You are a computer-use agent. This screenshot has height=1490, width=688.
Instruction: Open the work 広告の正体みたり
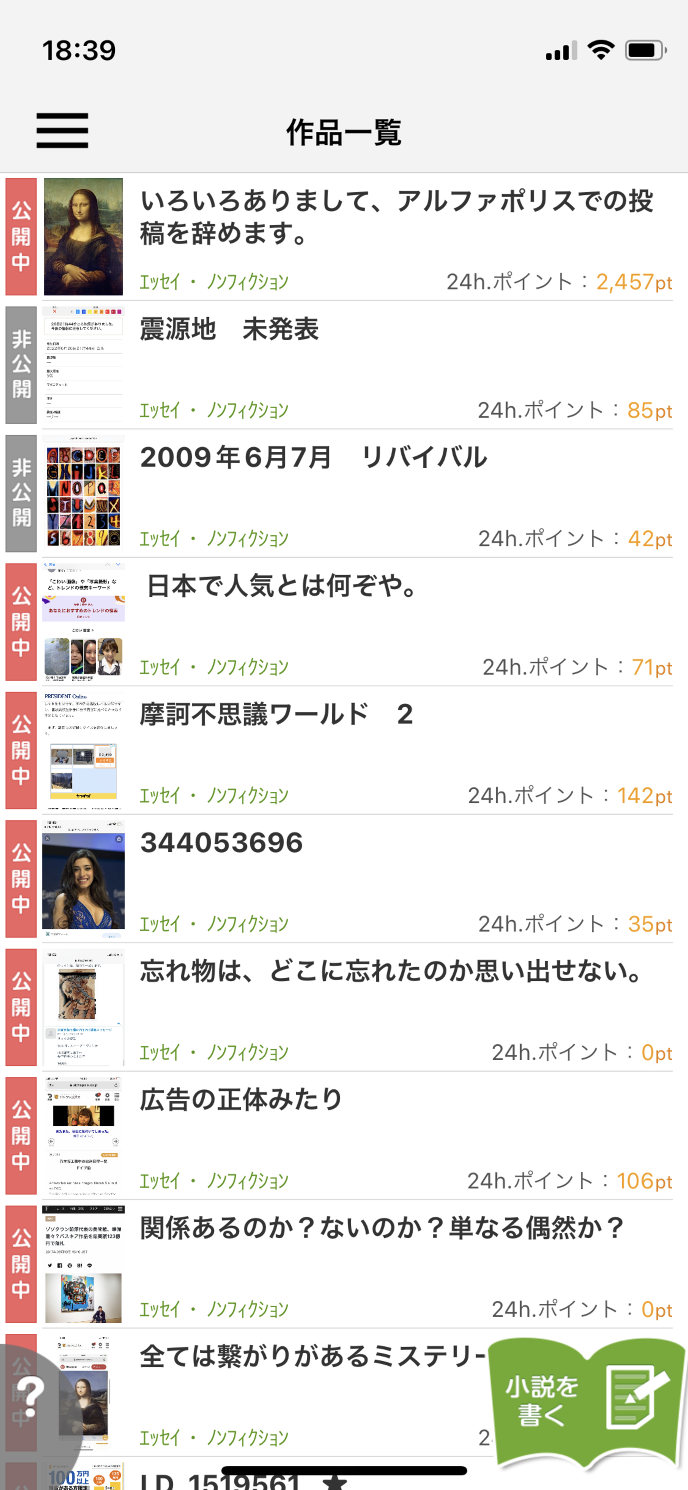[241, 1100]
